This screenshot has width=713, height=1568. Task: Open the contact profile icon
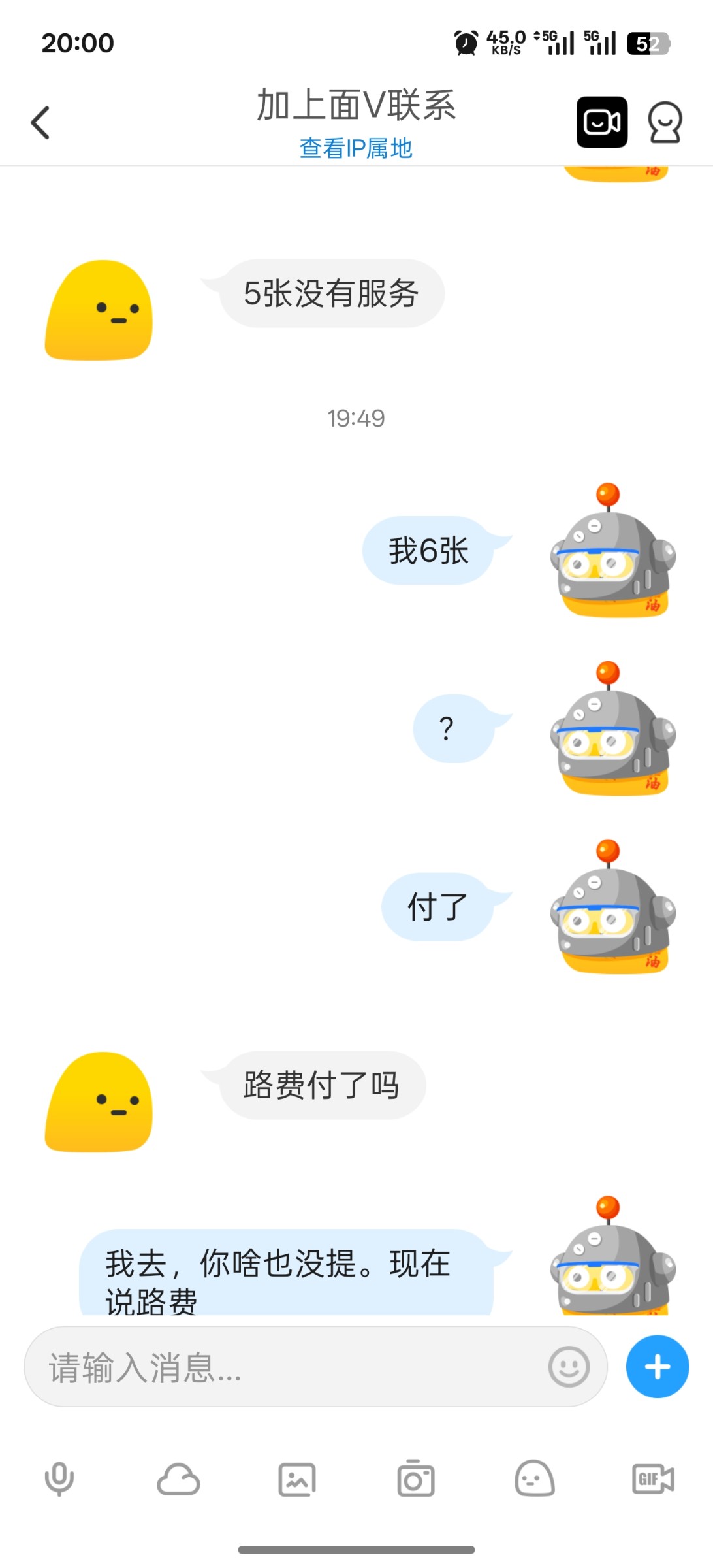point(664,122)
